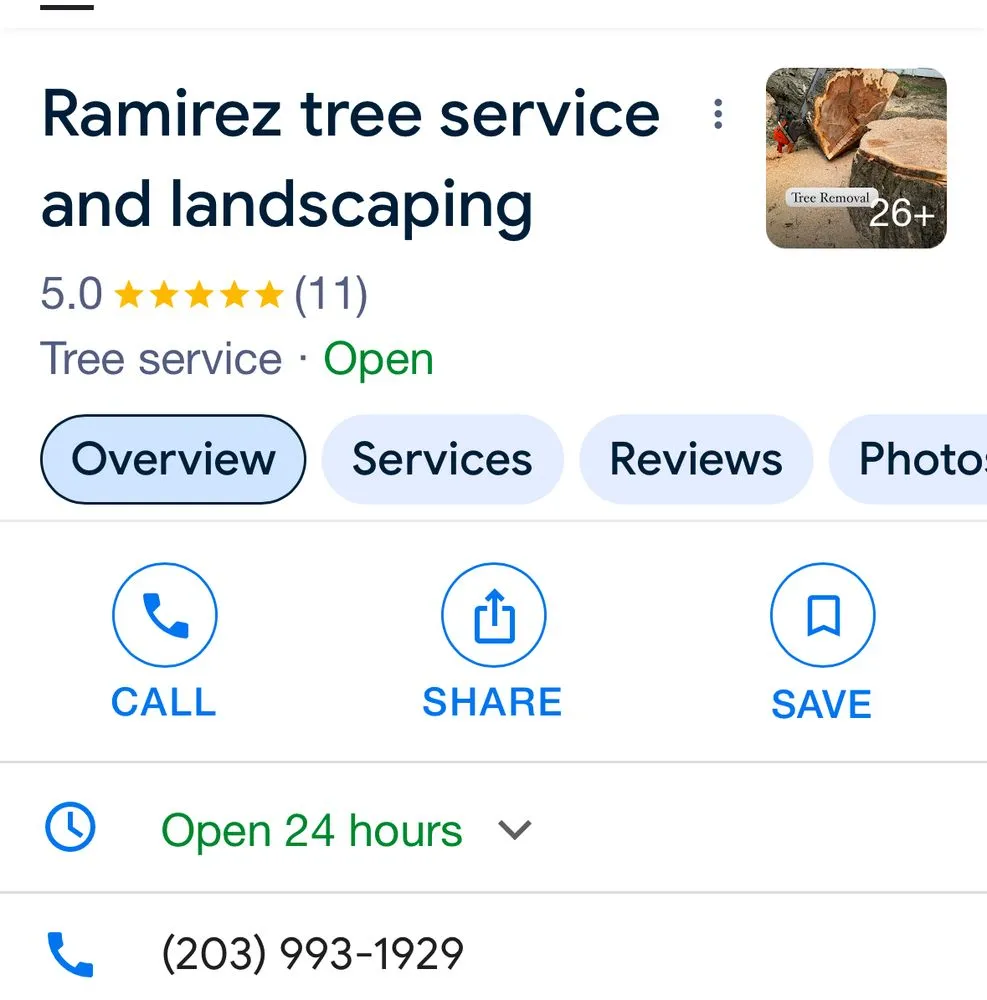Open the photo thumbnail with 26+ badge
This screenshot has width=987, height=1000.
(856, 156)
